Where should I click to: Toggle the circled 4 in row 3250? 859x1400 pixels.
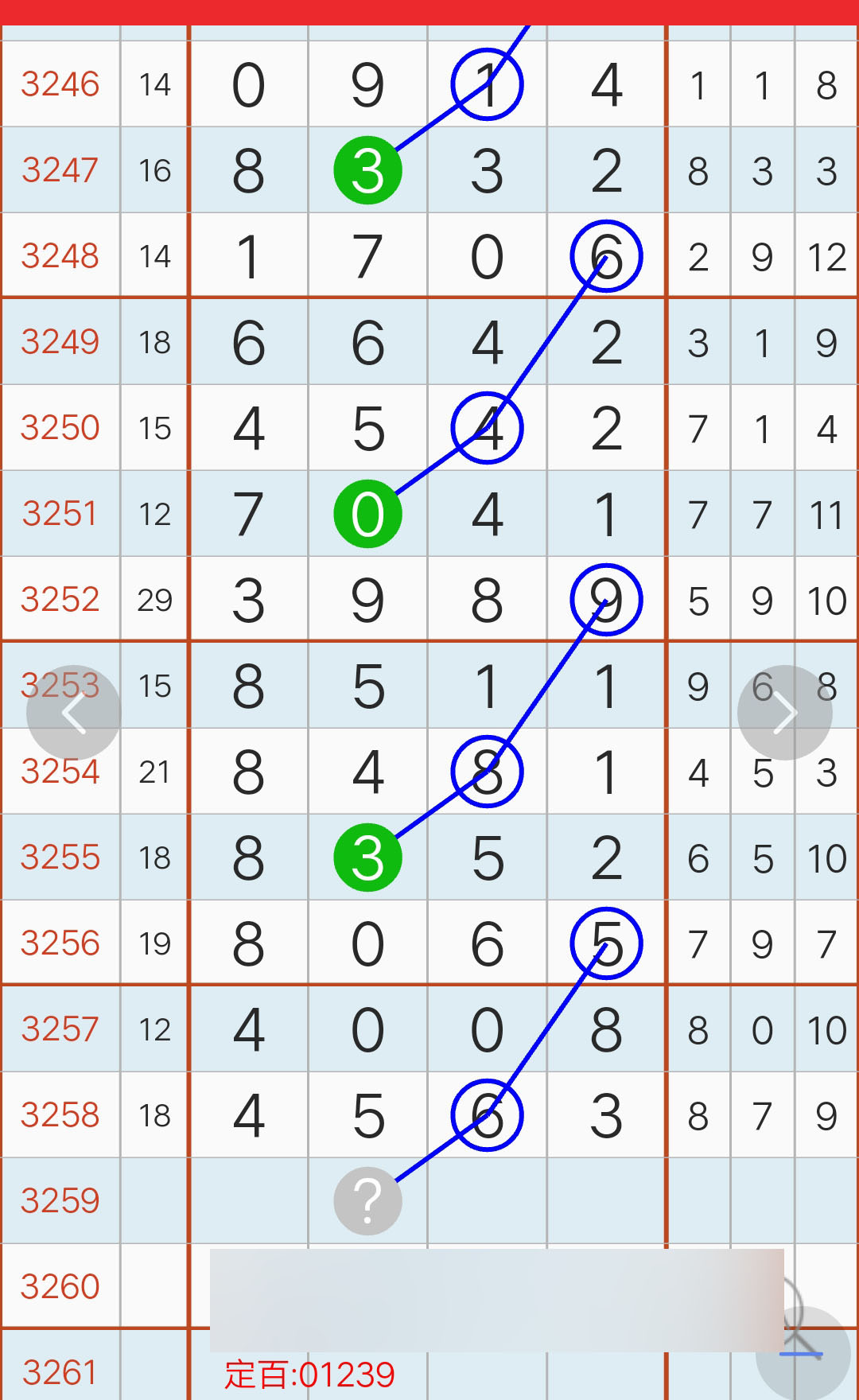click(487, 427)
